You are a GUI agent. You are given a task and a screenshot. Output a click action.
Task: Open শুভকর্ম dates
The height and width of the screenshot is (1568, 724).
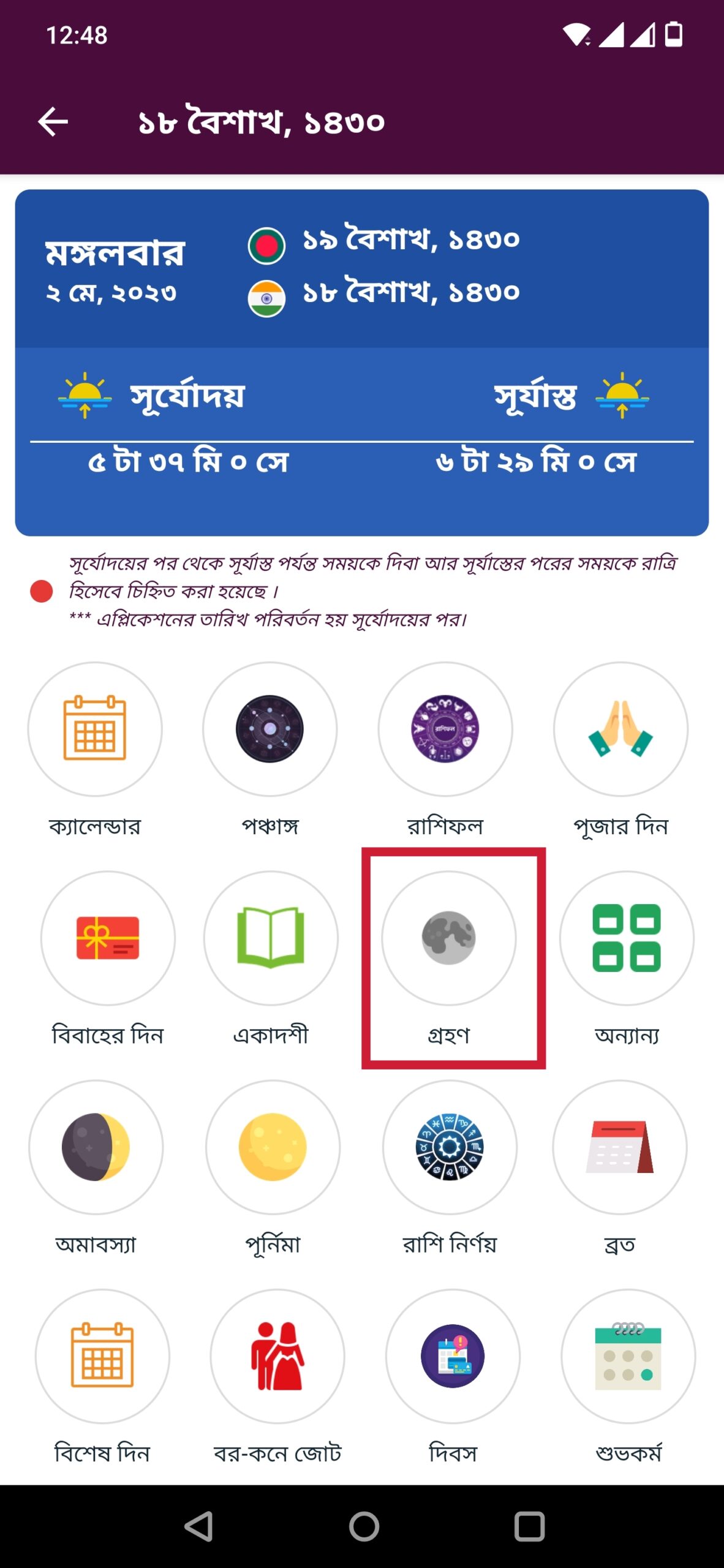[x=628, y=1356]
